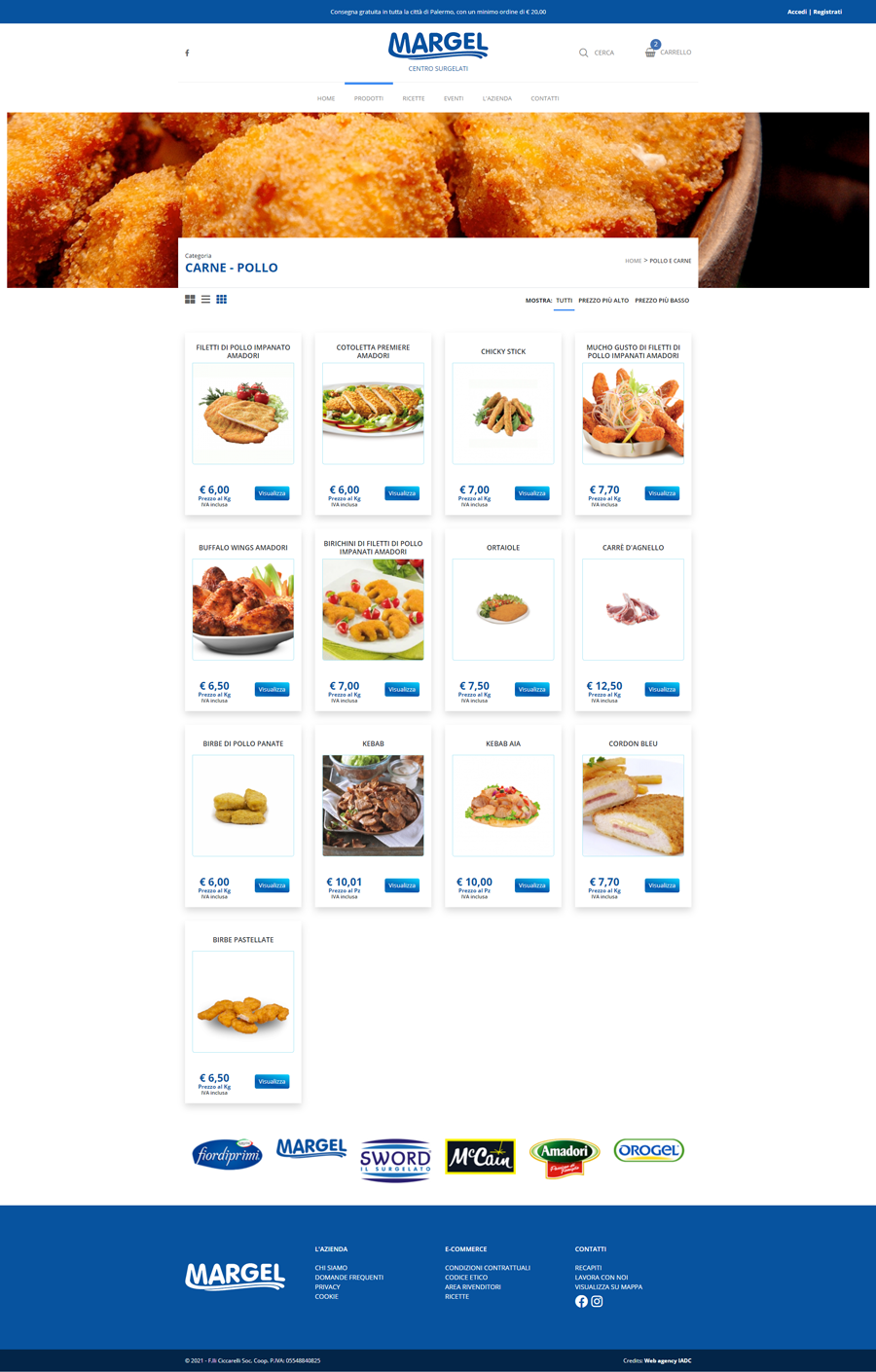Open Condizioni Contrattuali in the footer

(488, 1268)
